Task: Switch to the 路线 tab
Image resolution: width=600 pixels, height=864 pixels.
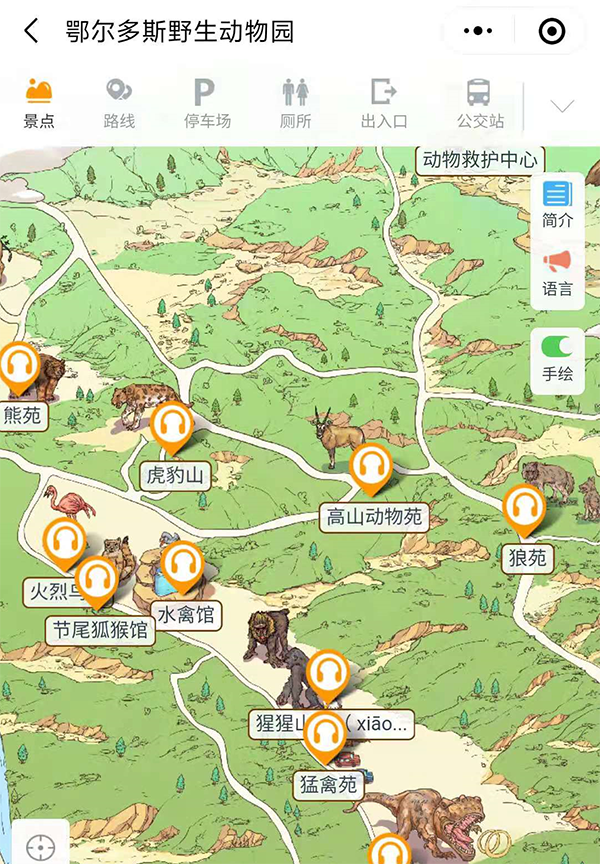Action: point(119,103)
